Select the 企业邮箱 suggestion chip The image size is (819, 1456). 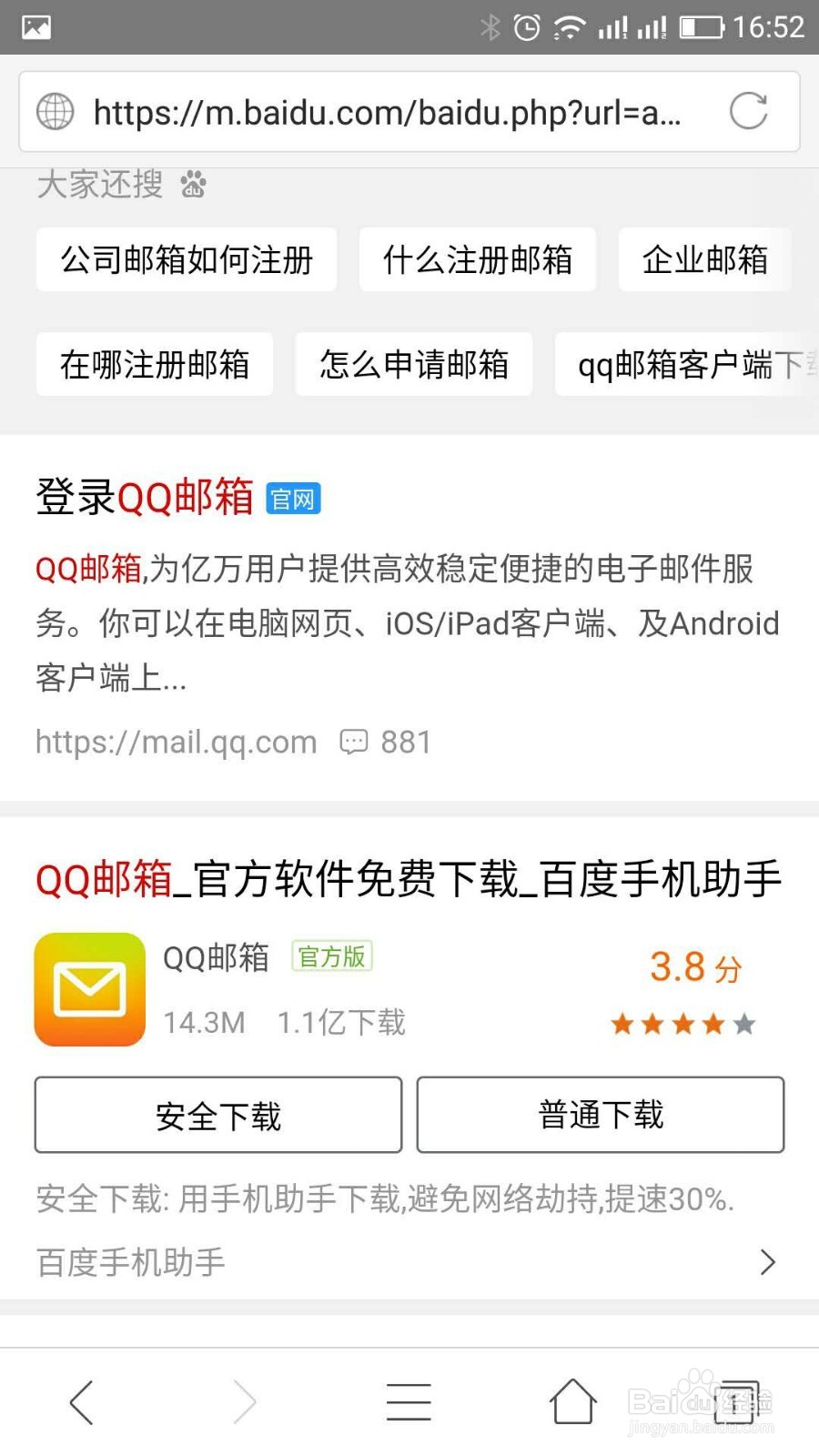click(x=705, y=260)
